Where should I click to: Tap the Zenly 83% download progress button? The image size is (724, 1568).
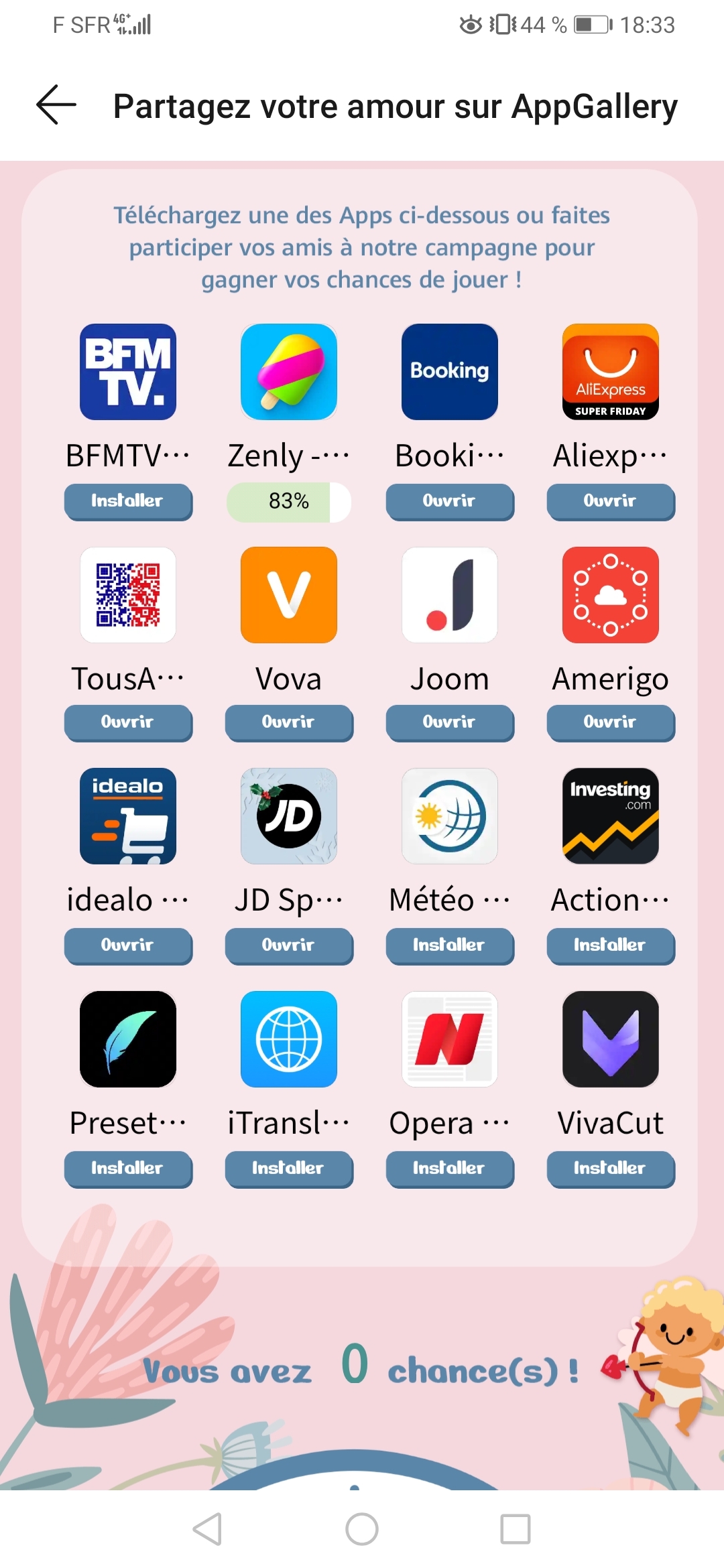(289, 501)
